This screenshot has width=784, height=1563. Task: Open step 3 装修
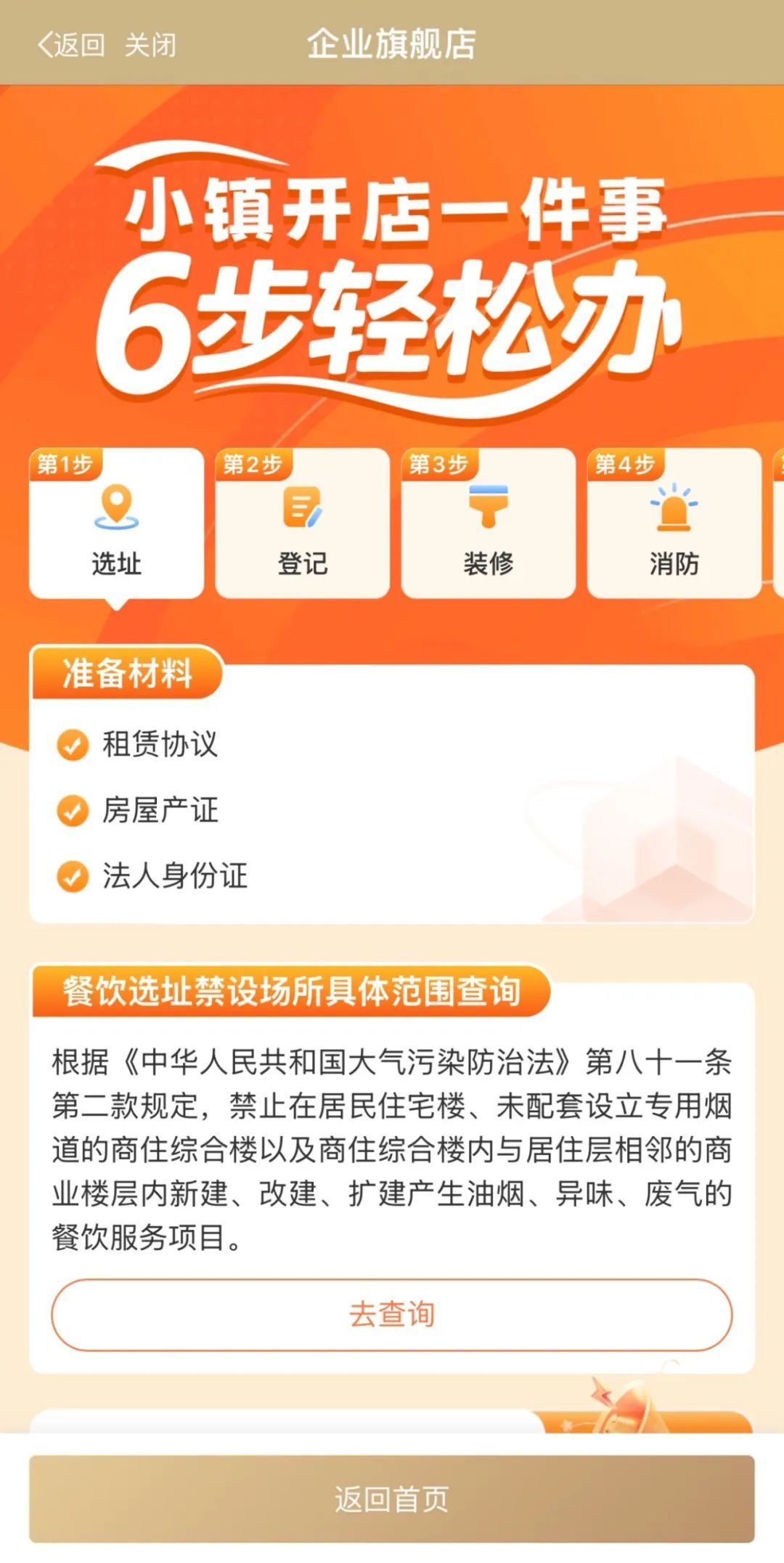(488, 524)
